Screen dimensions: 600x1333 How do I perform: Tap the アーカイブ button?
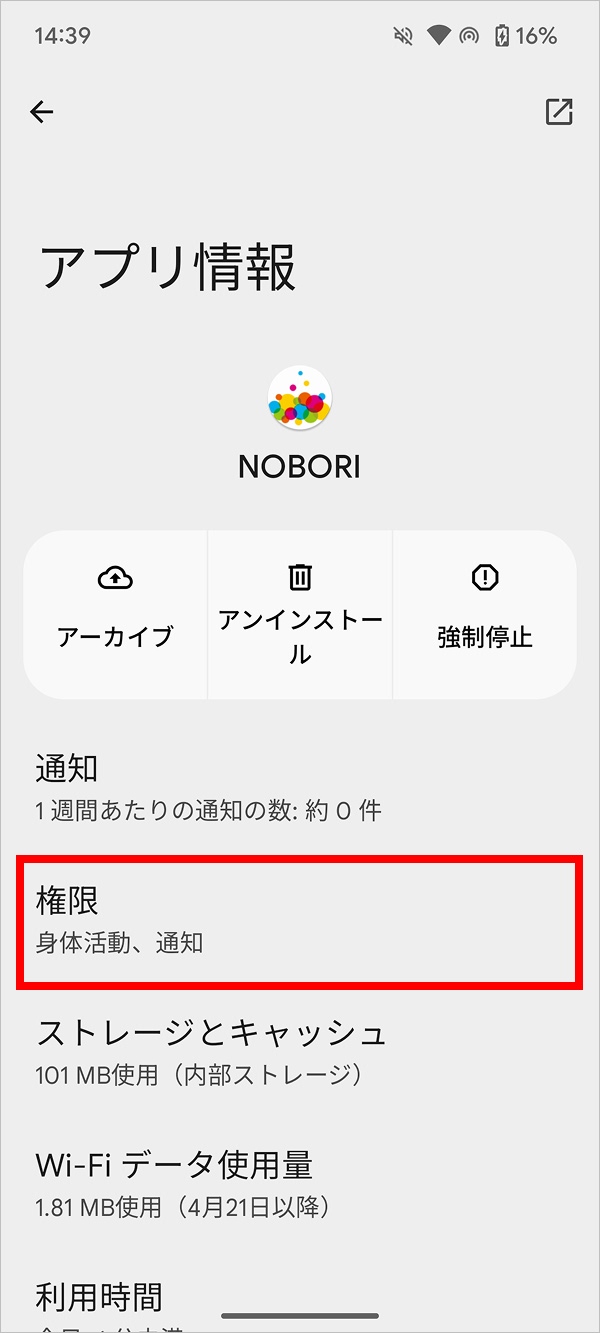pos(115,613)
